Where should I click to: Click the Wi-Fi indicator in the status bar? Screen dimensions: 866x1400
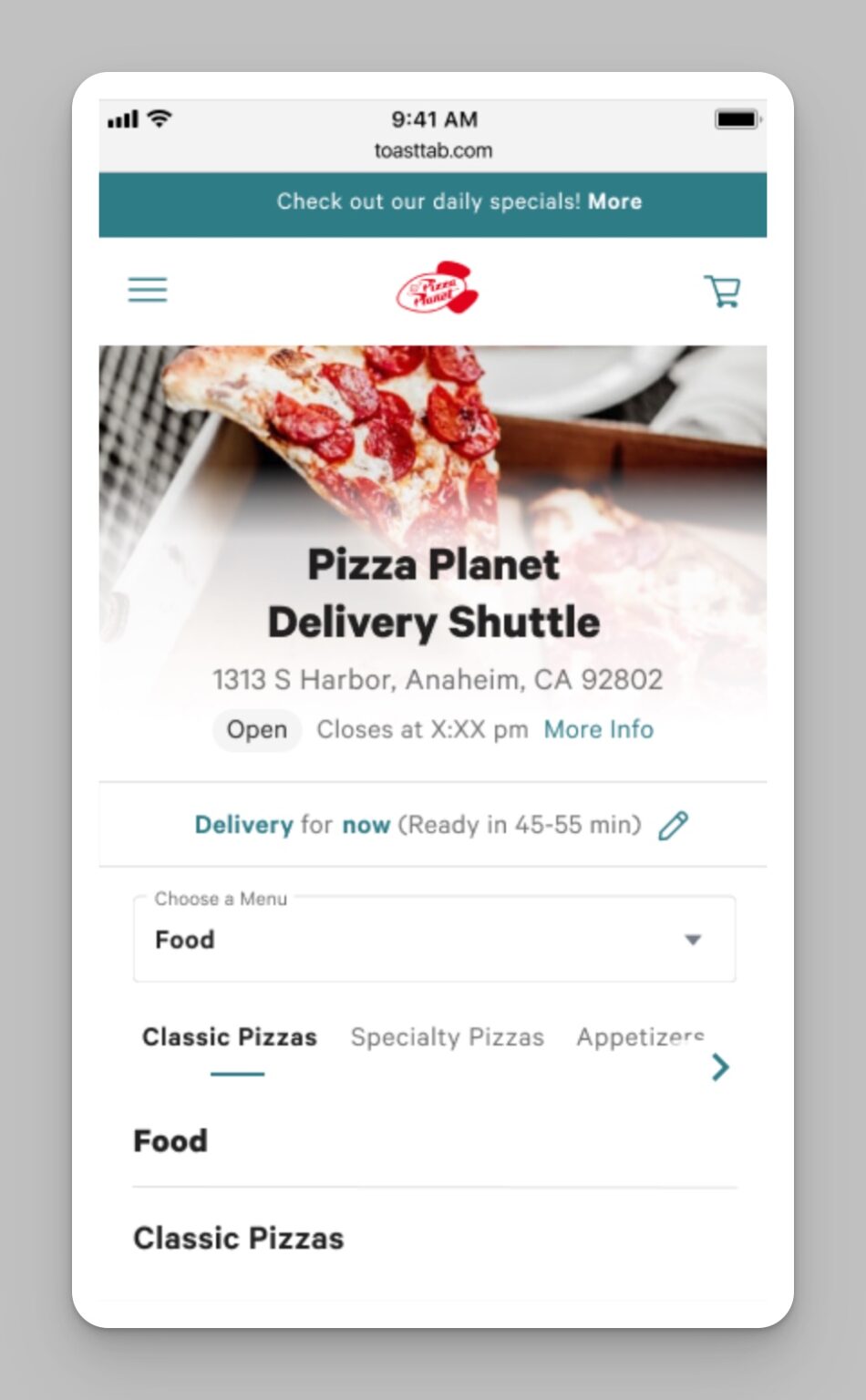[160, 118]
